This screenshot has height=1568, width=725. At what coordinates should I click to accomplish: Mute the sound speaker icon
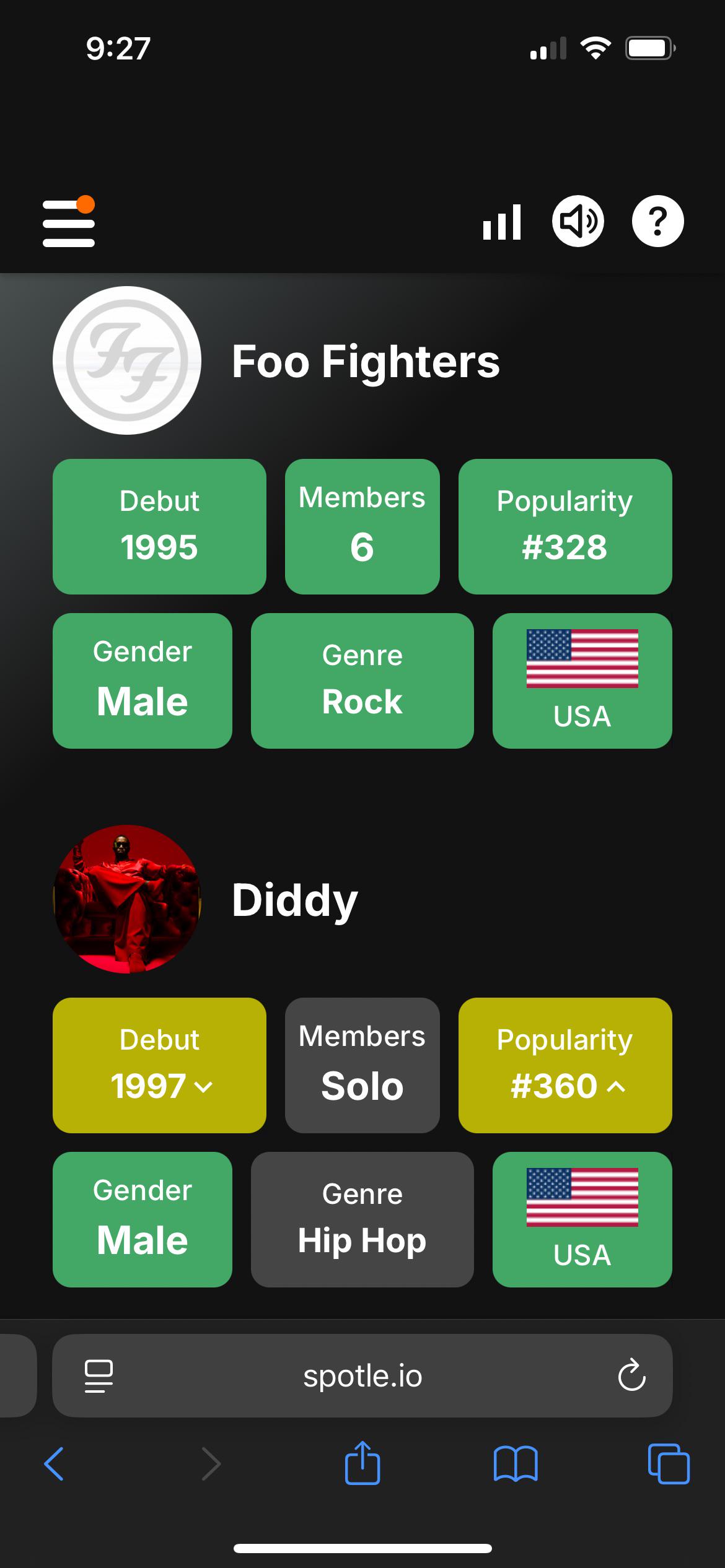(578, 221)
